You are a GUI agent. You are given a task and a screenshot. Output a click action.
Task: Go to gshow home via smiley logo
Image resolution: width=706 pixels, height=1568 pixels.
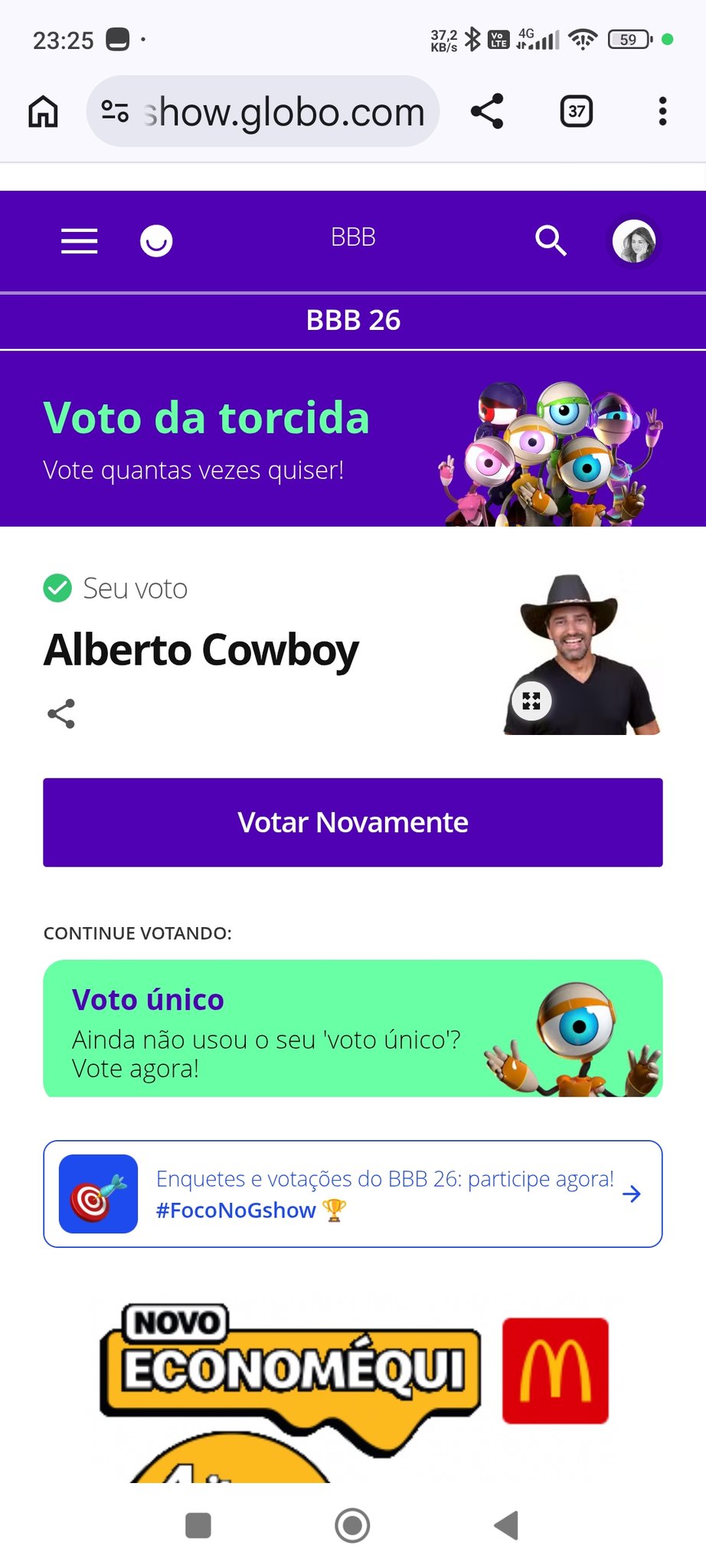[156, 241]
